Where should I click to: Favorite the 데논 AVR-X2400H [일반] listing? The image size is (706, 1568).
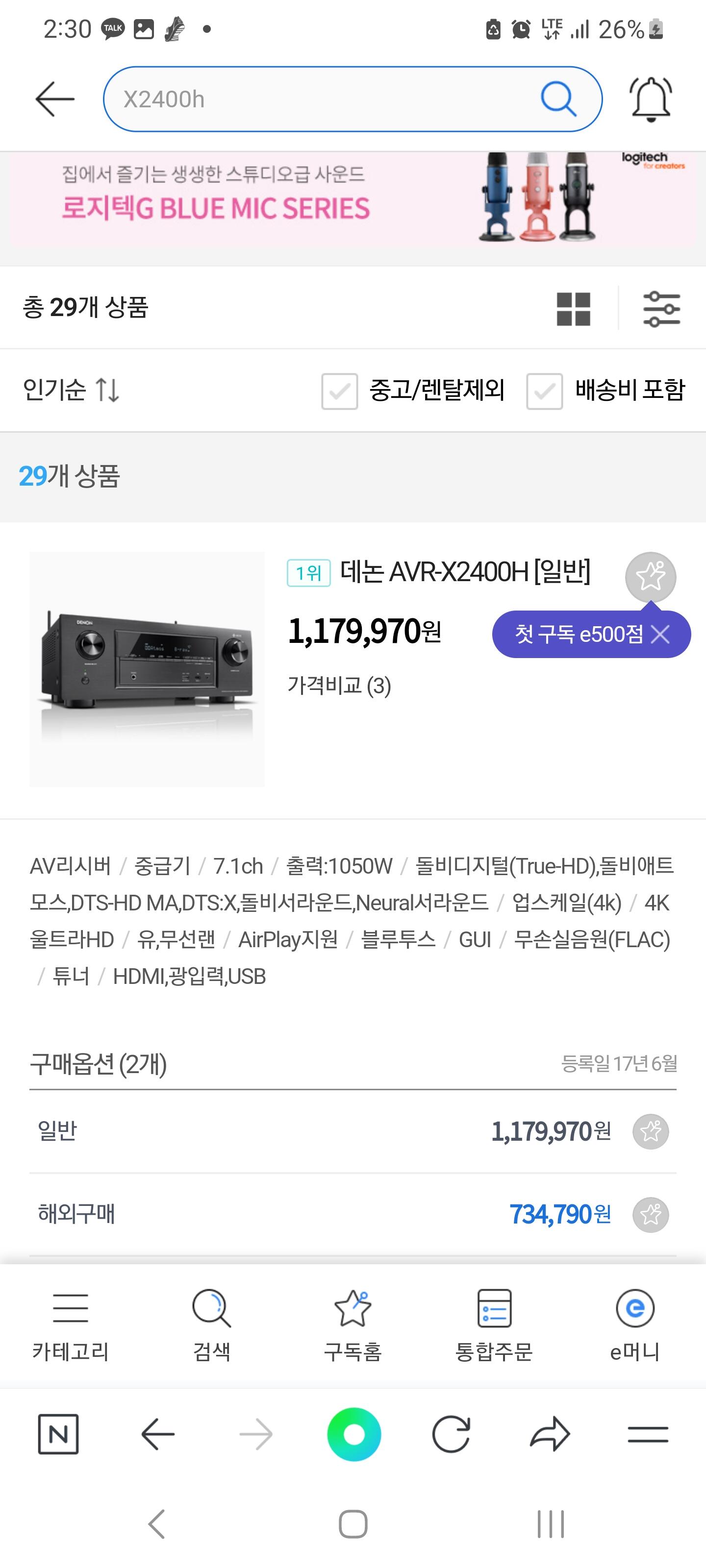[x=650, y=576]
